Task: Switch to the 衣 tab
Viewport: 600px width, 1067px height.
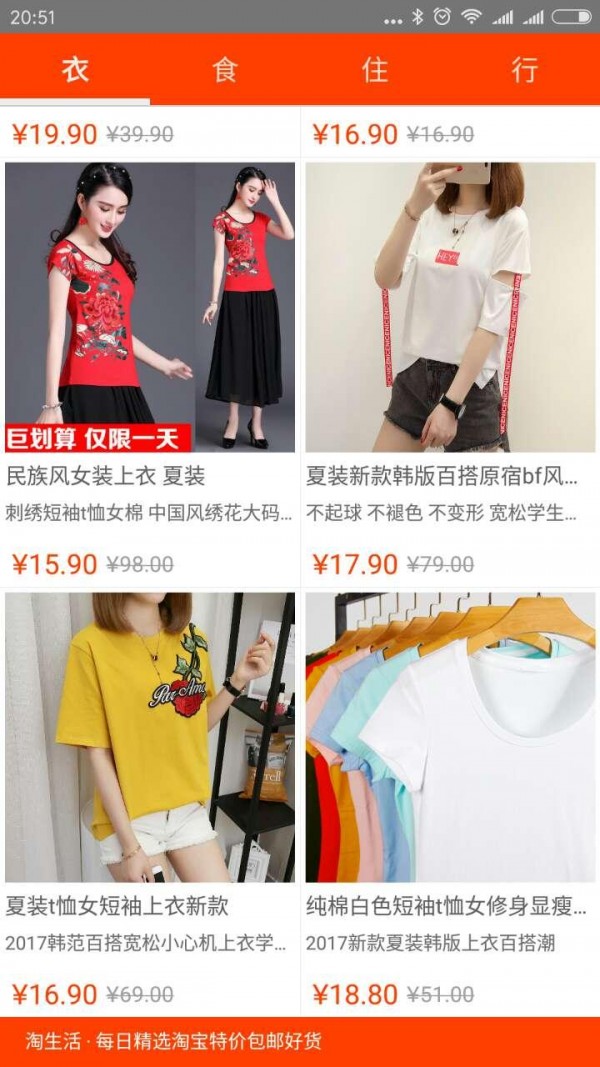Action: 75,69
